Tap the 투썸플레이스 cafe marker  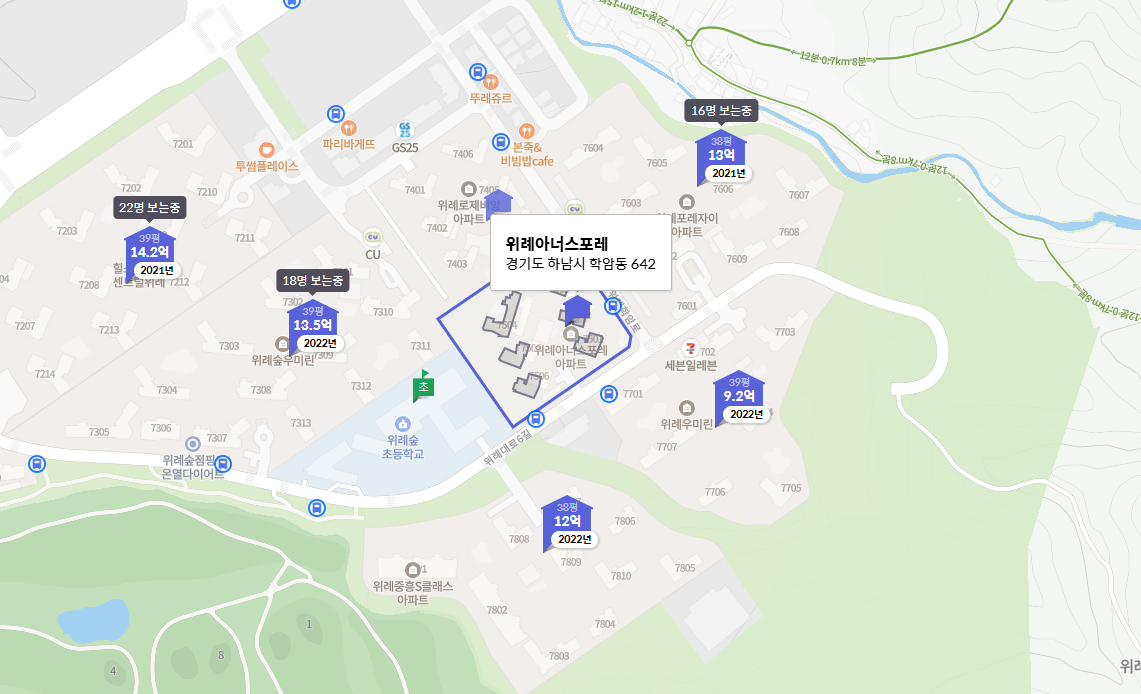(266, 149)
